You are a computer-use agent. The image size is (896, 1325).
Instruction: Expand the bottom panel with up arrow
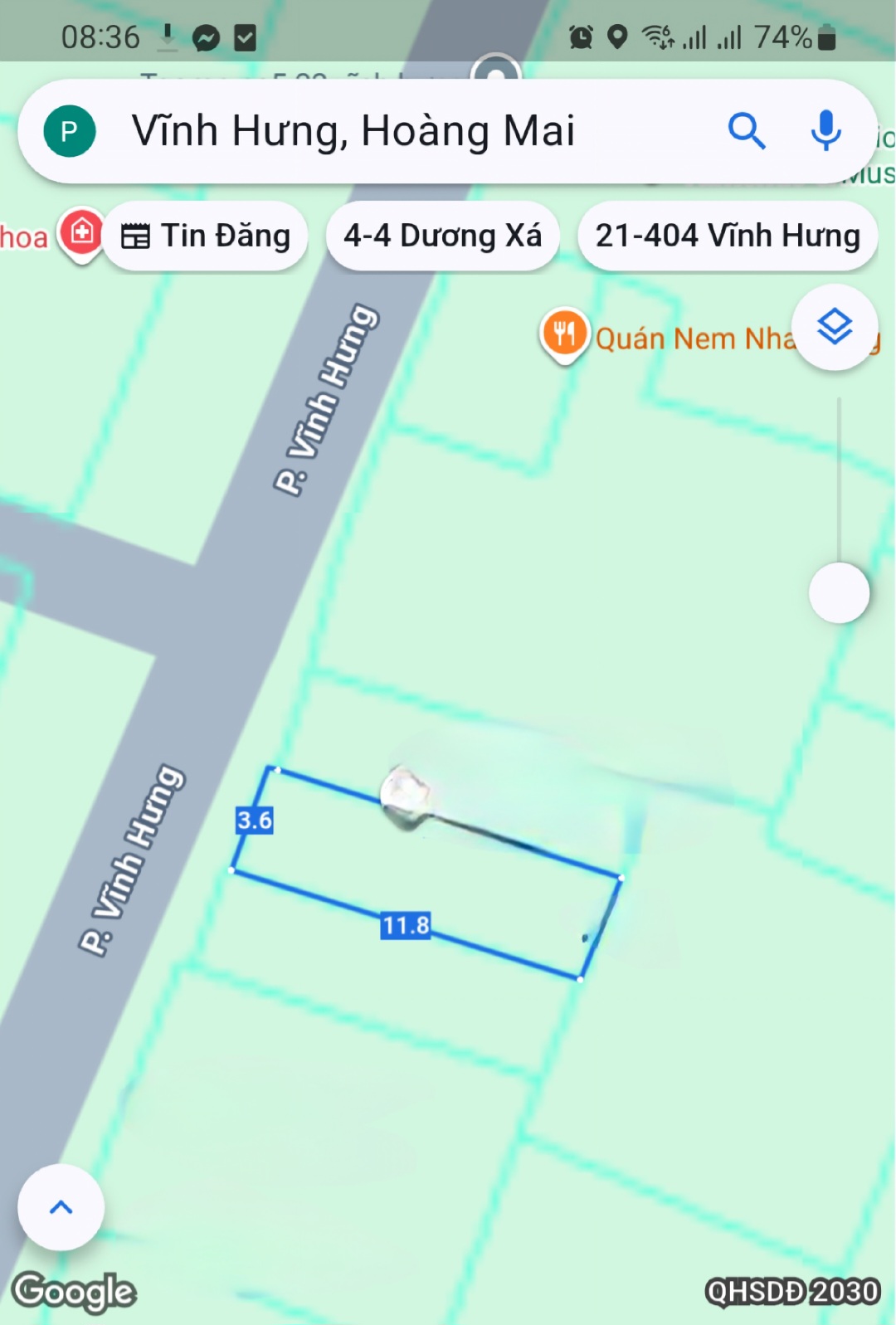pyautogui.click(x=61, y=1207)
